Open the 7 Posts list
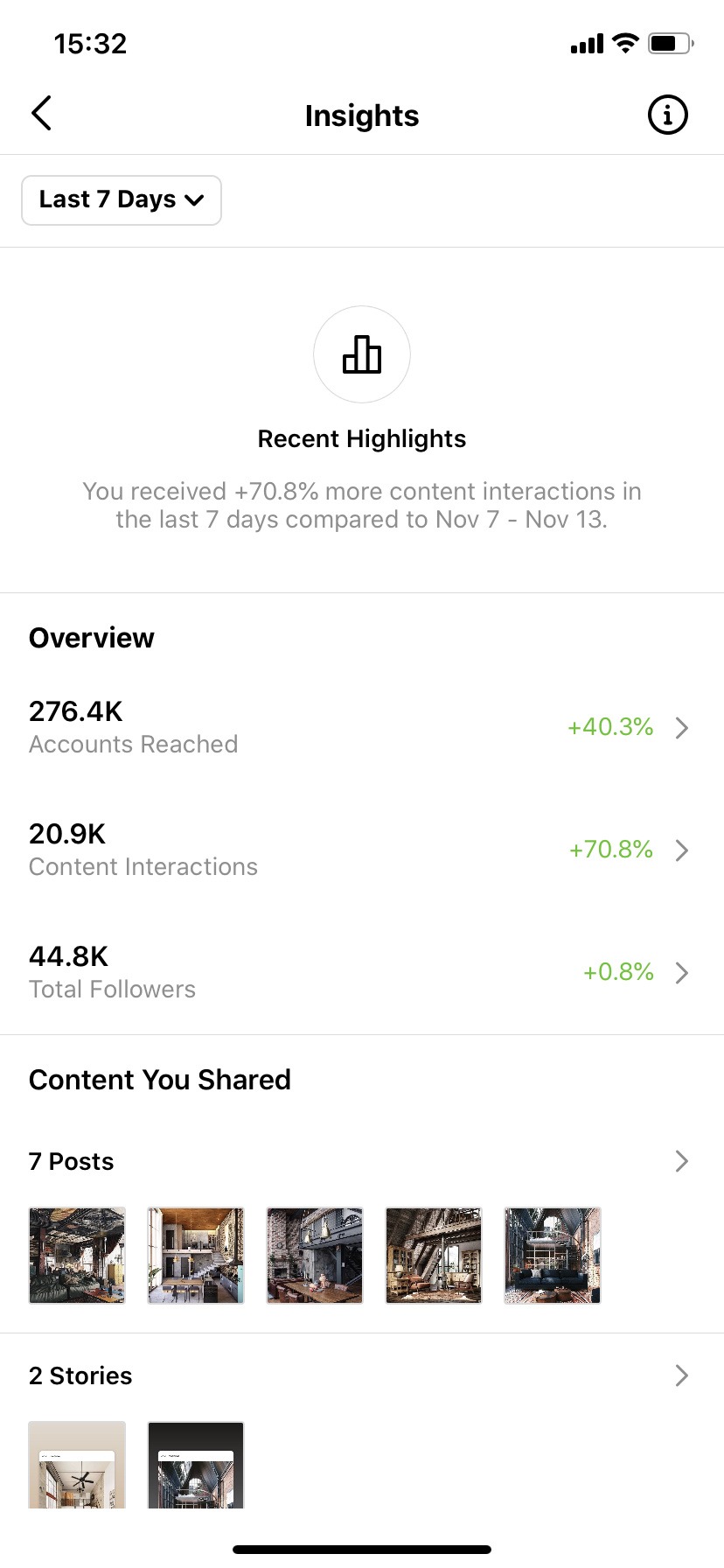Viewport: 724px width, 1568px height. (362, 1161)
